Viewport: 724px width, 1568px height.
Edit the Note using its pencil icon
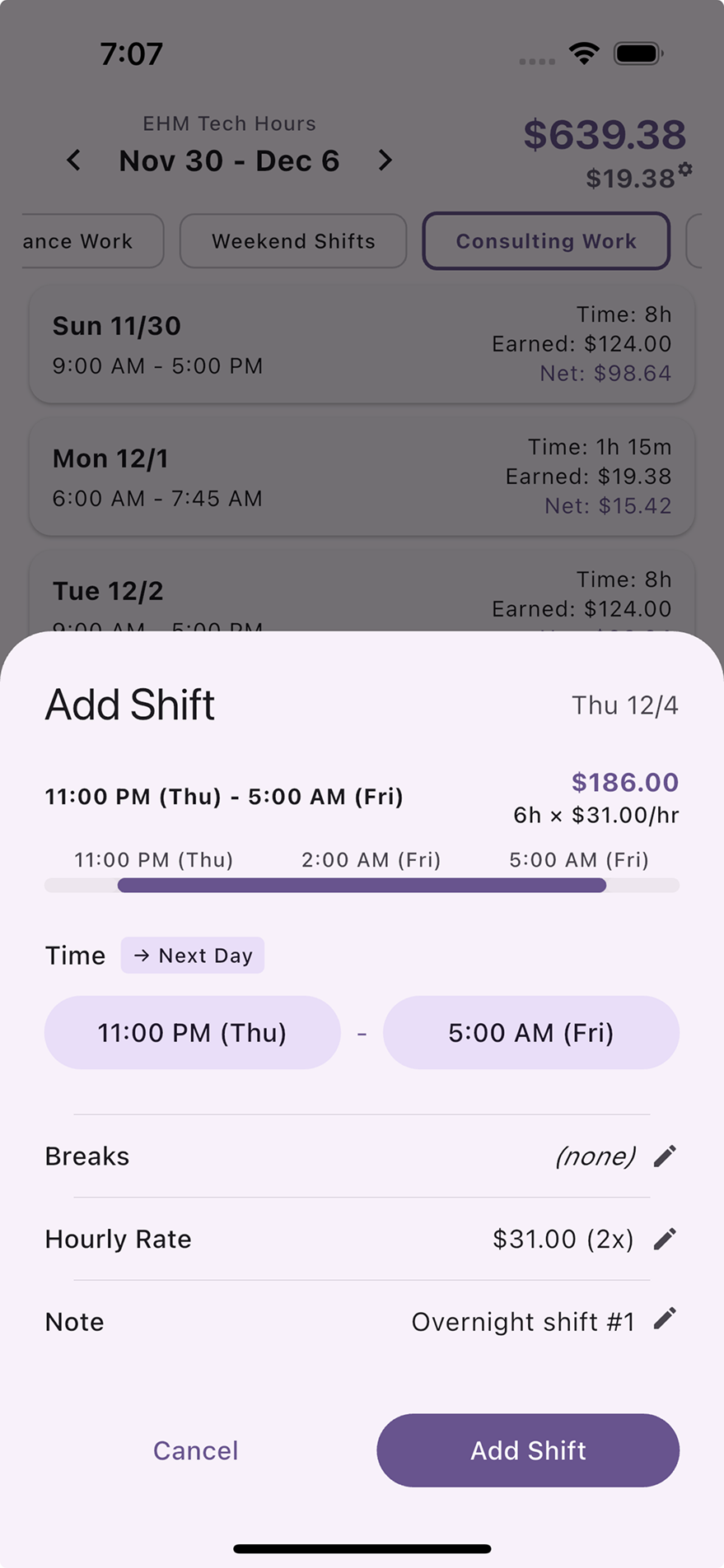coord(665,1321)
